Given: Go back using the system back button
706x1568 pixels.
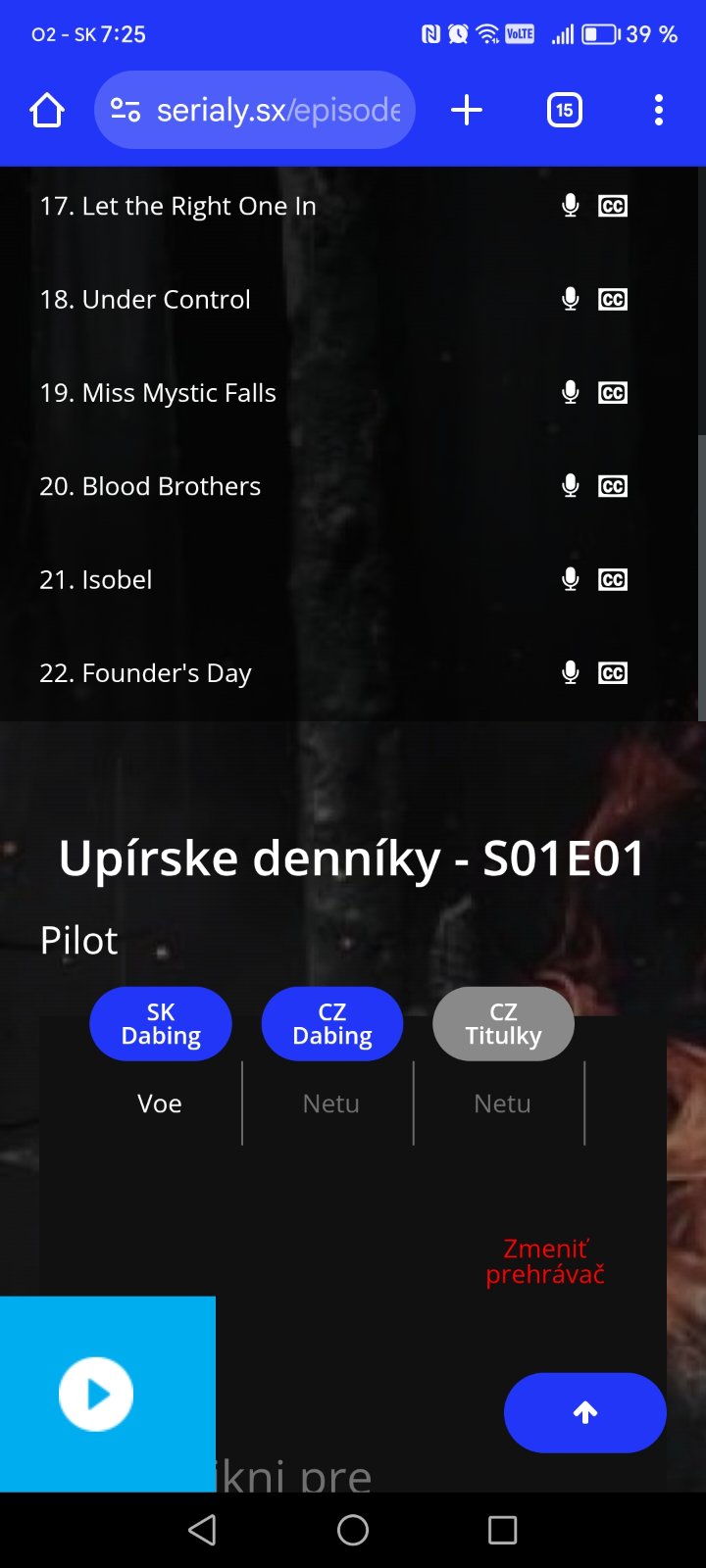Looking at the screenshot, I should 202,1530.
